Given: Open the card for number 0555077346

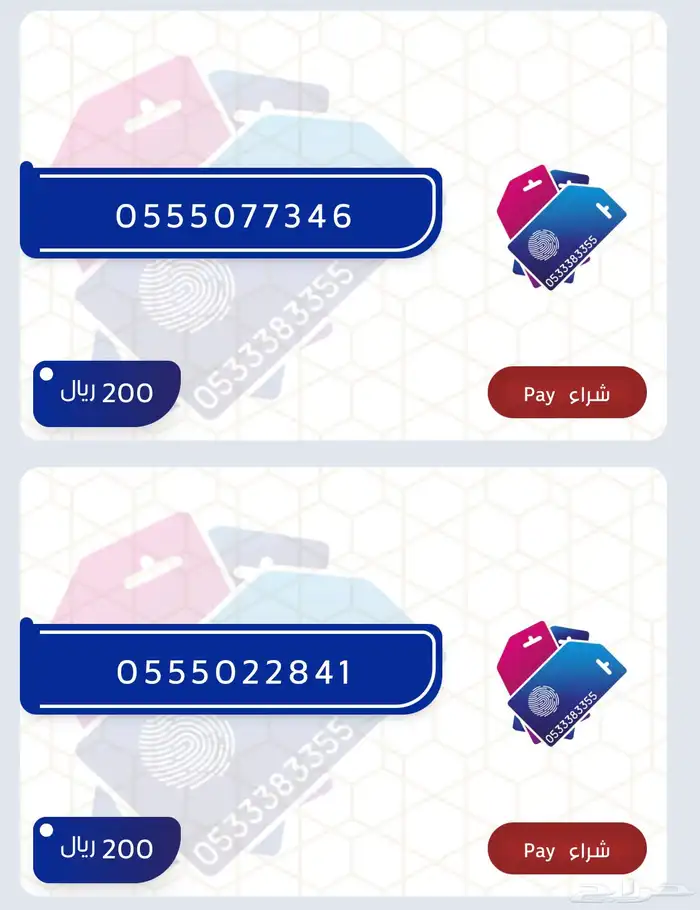Looking at the screenshot, I should click(x=232, y=215).
